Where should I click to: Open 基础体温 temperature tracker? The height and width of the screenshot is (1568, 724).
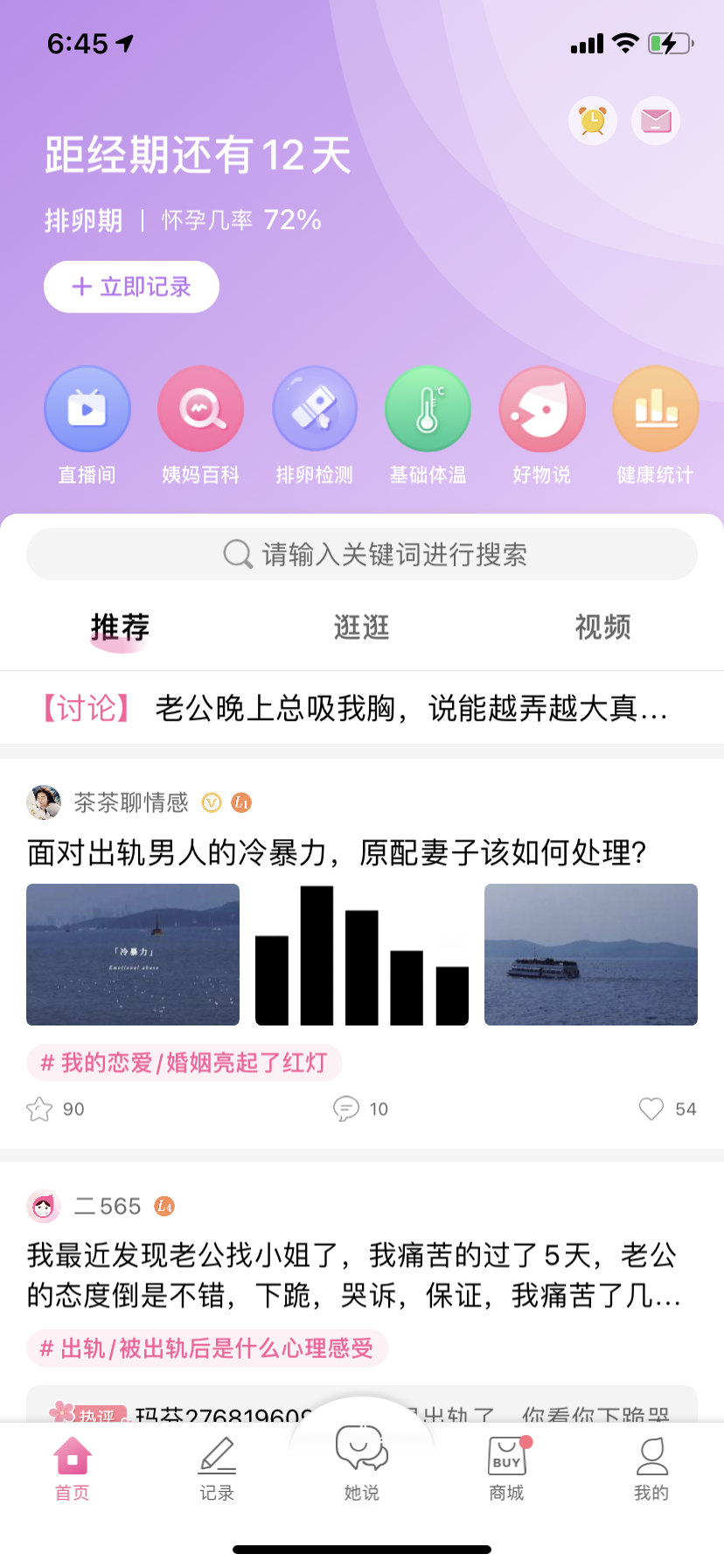428,409
